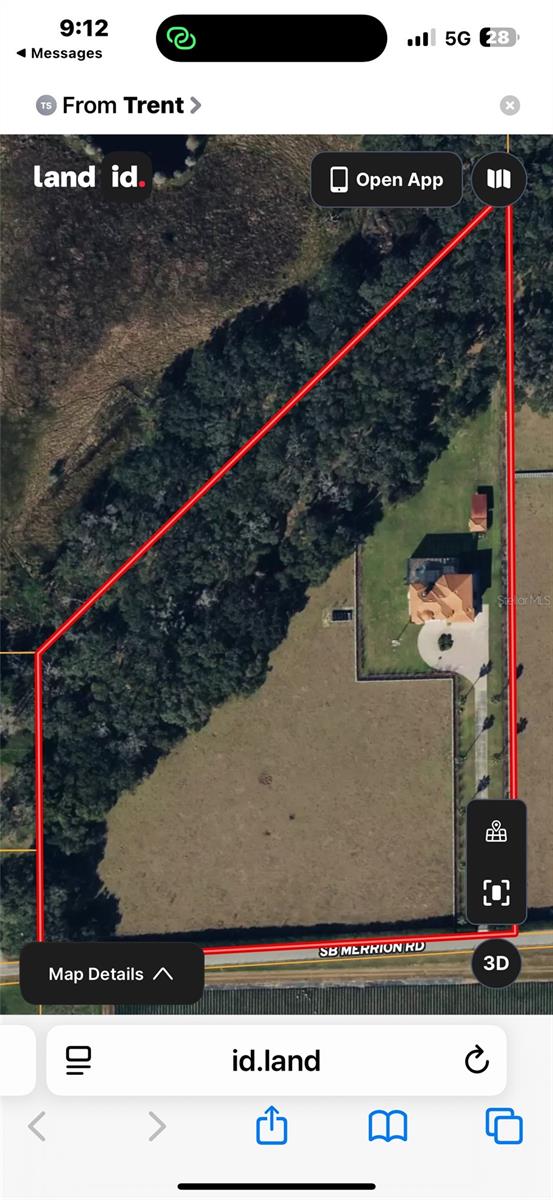Expand the Map Details panel
This screenshot has height=1200, width=553.
[x=112, y=974]
